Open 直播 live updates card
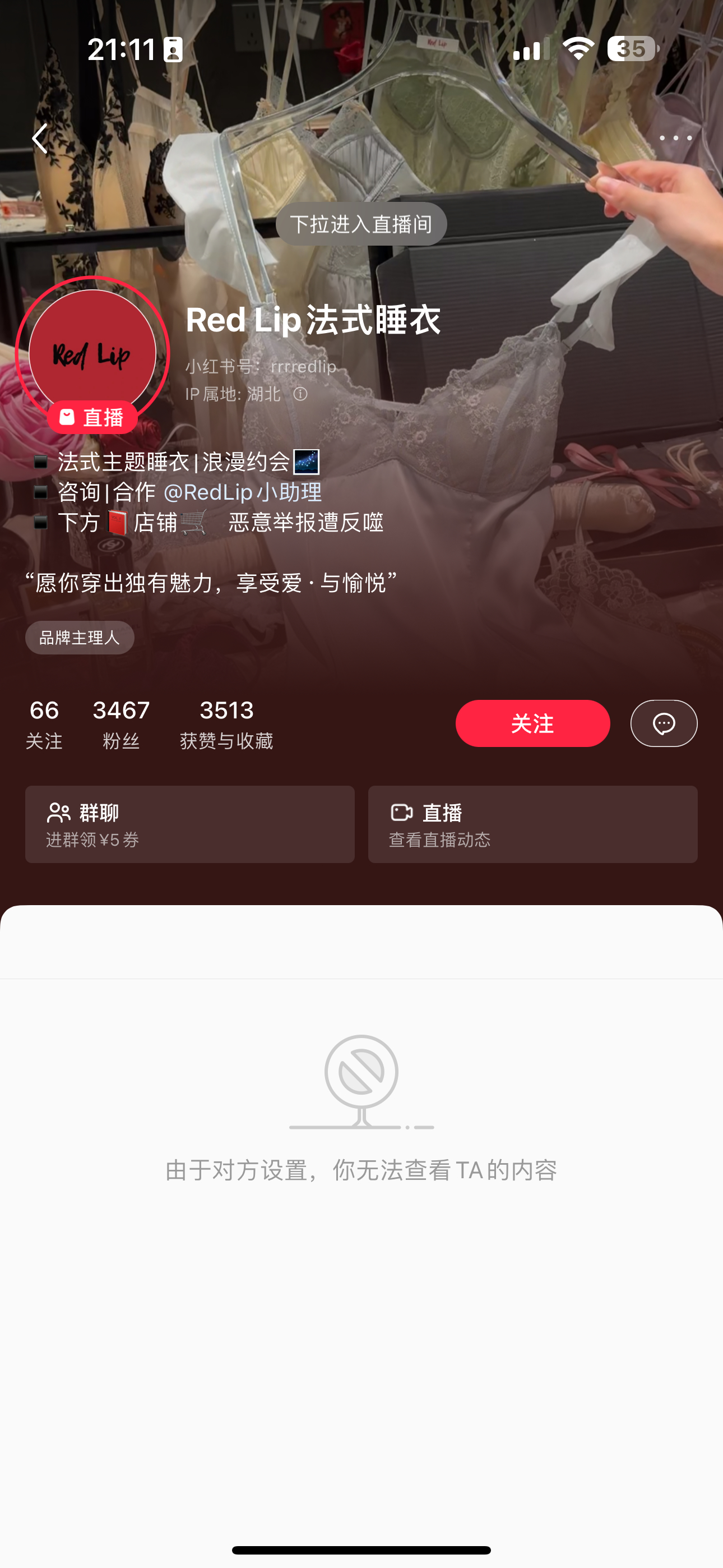This screenshot has height=1568, width=723. coord(532,824)
